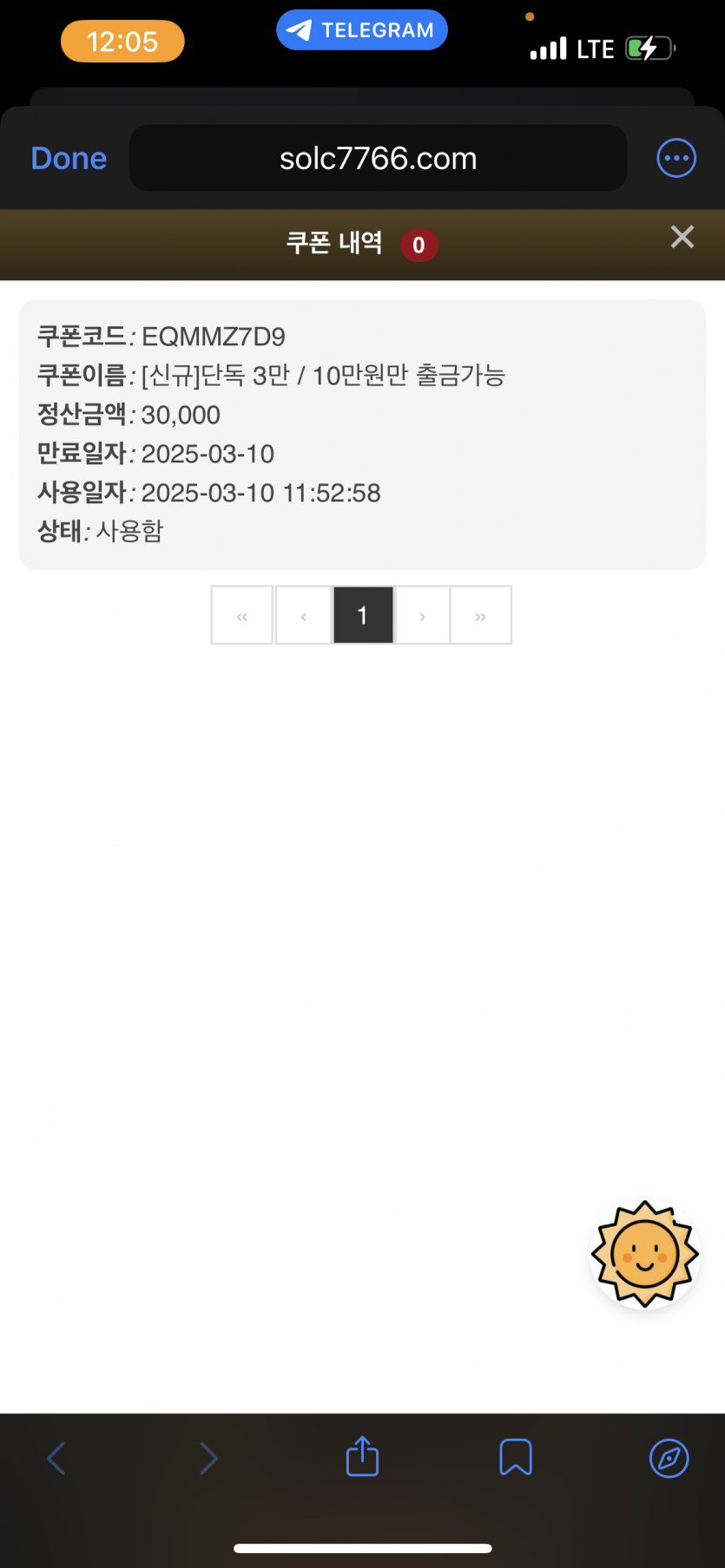The width and height of the screenshot is (725, 1568).
Task: Jump to the last page of coupons
Action: click(x=480, y=615)
